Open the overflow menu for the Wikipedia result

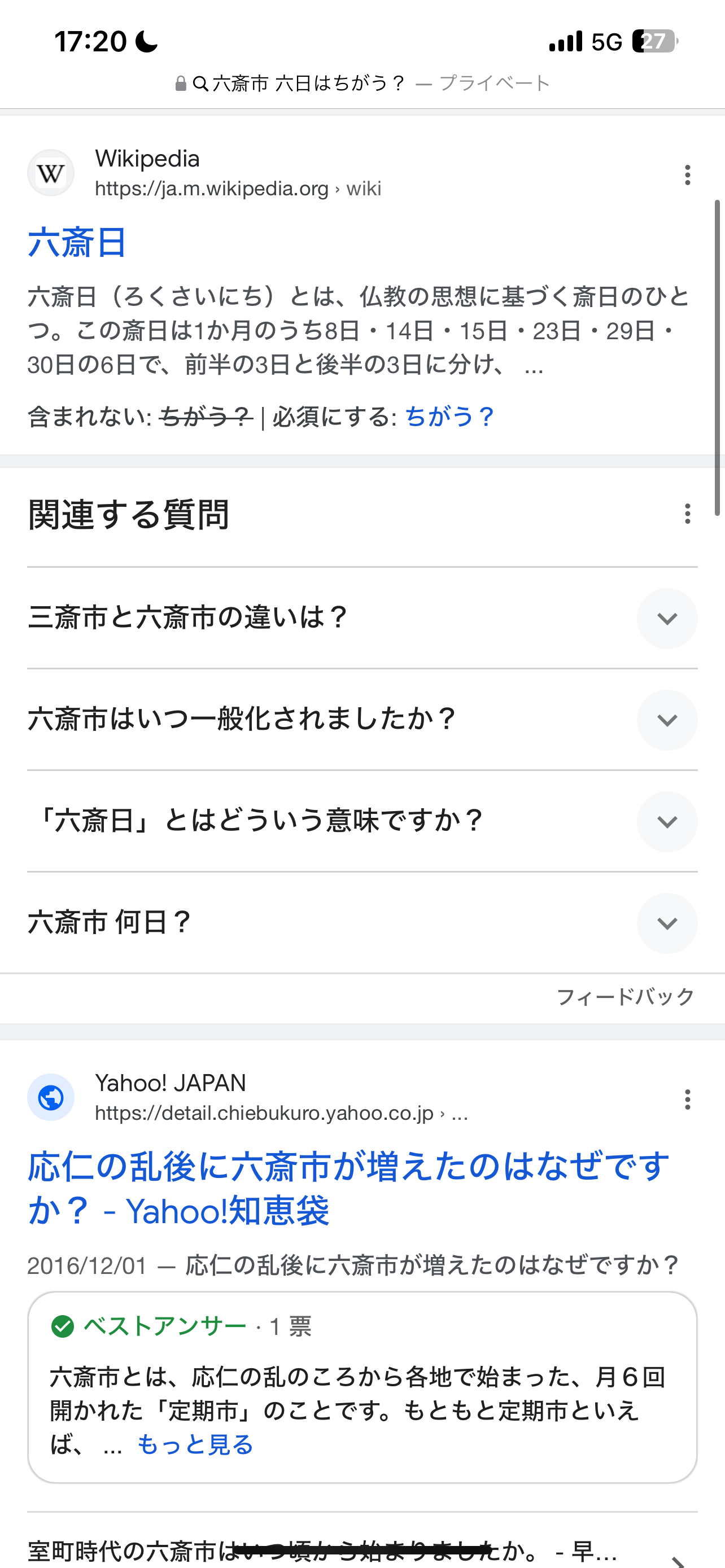[x=687, y=175]
